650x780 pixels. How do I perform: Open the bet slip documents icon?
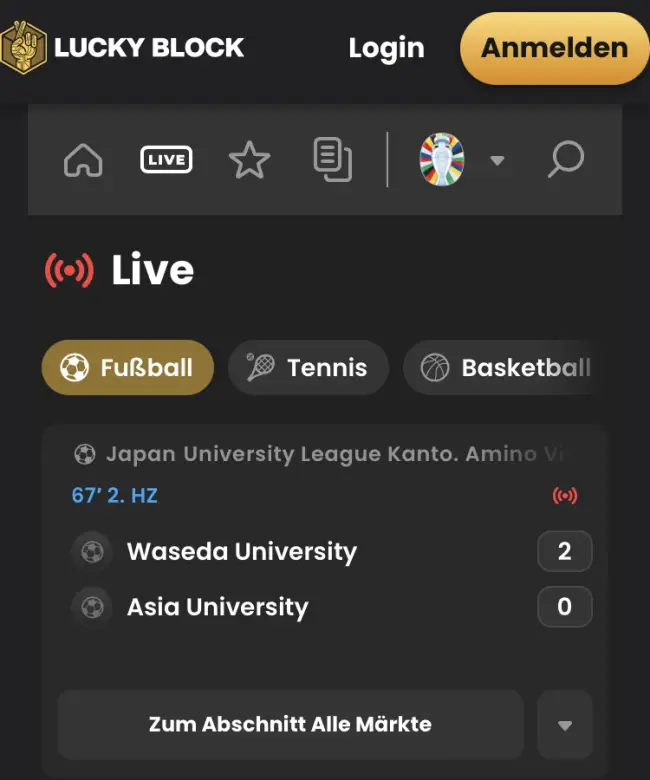(x=332, y=160)
